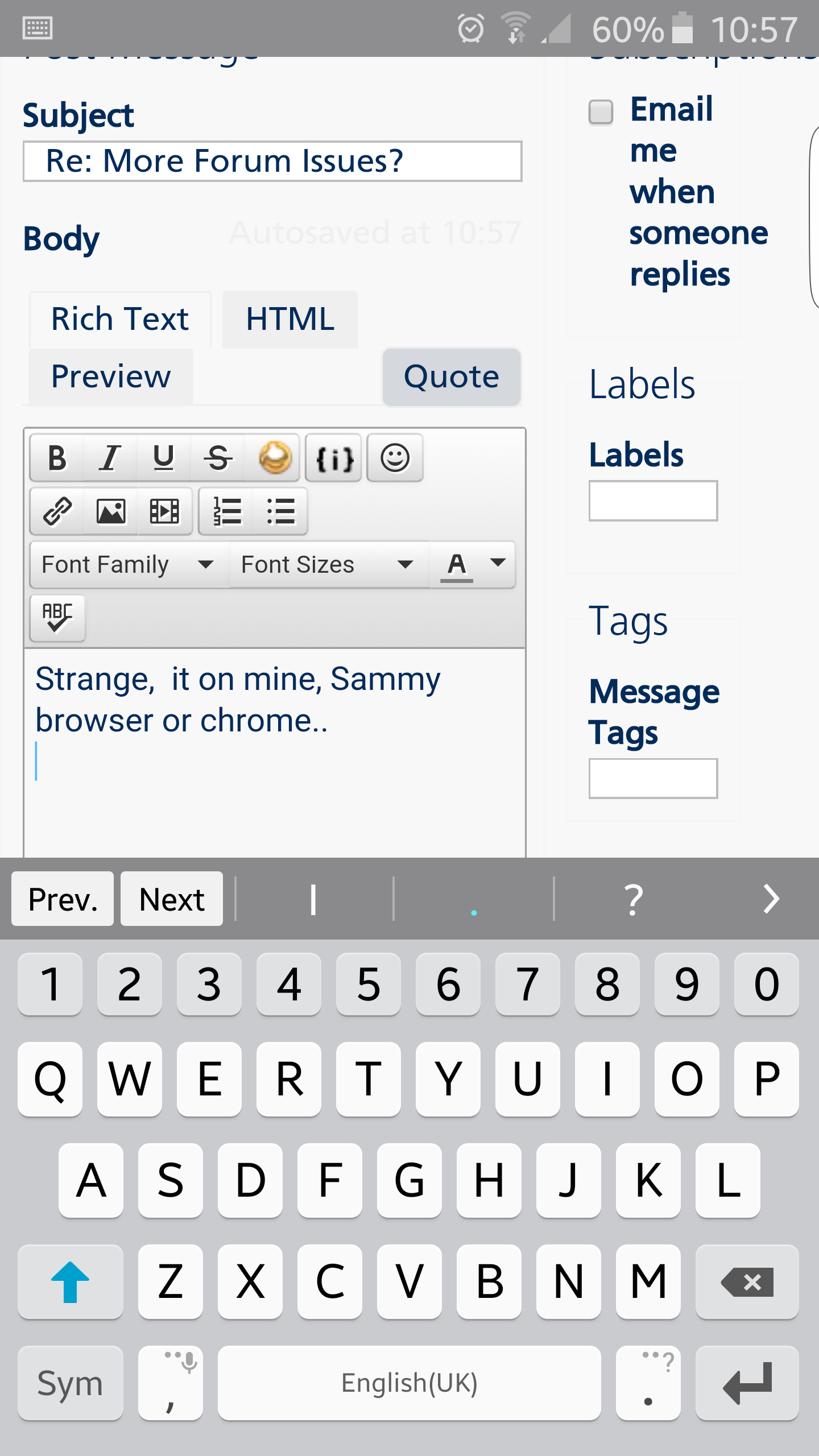Apply bold formatting

57,458
